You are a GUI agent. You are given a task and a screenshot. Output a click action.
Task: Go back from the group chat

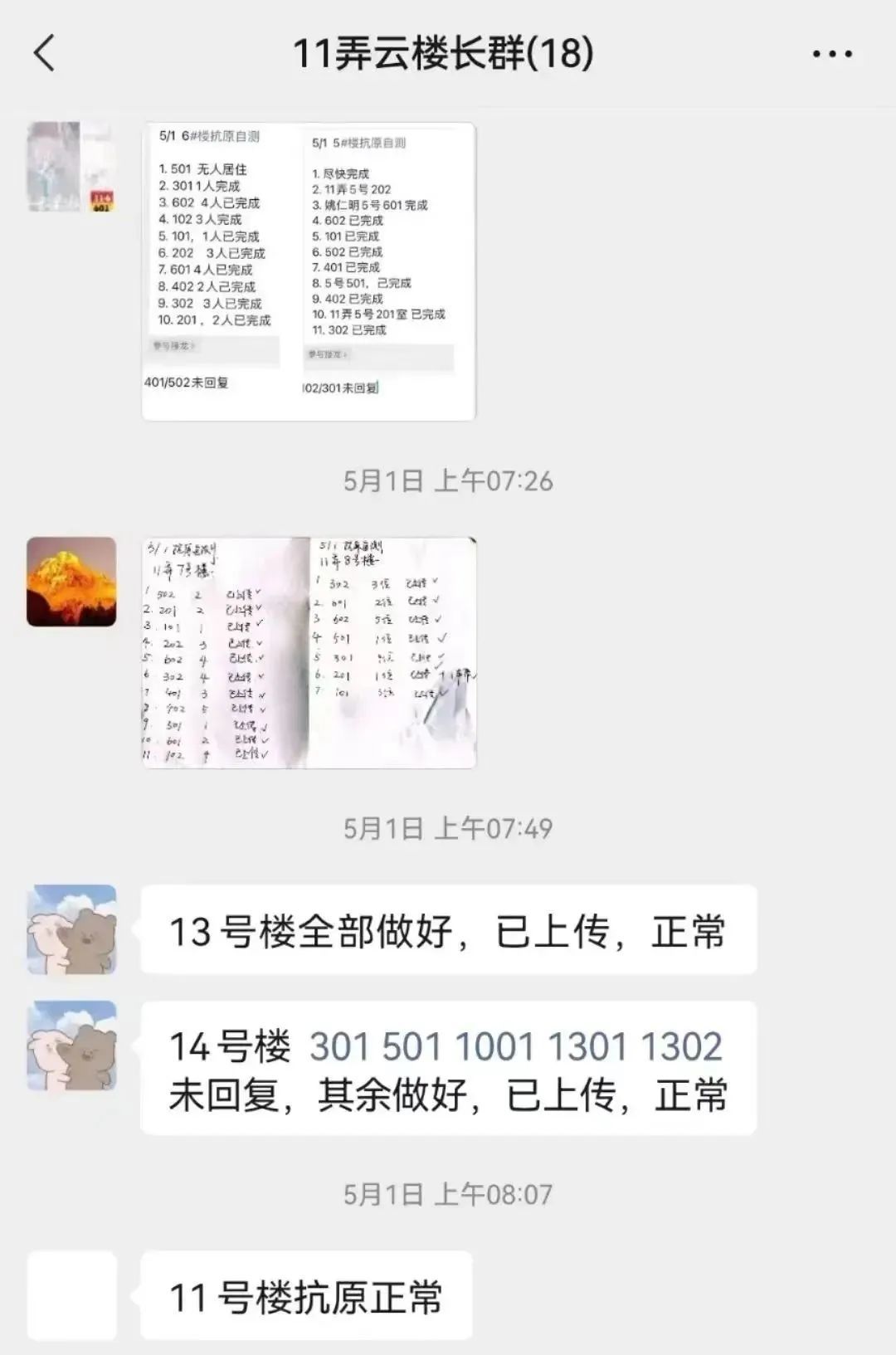pyautogui.click(x=45, y=54)
